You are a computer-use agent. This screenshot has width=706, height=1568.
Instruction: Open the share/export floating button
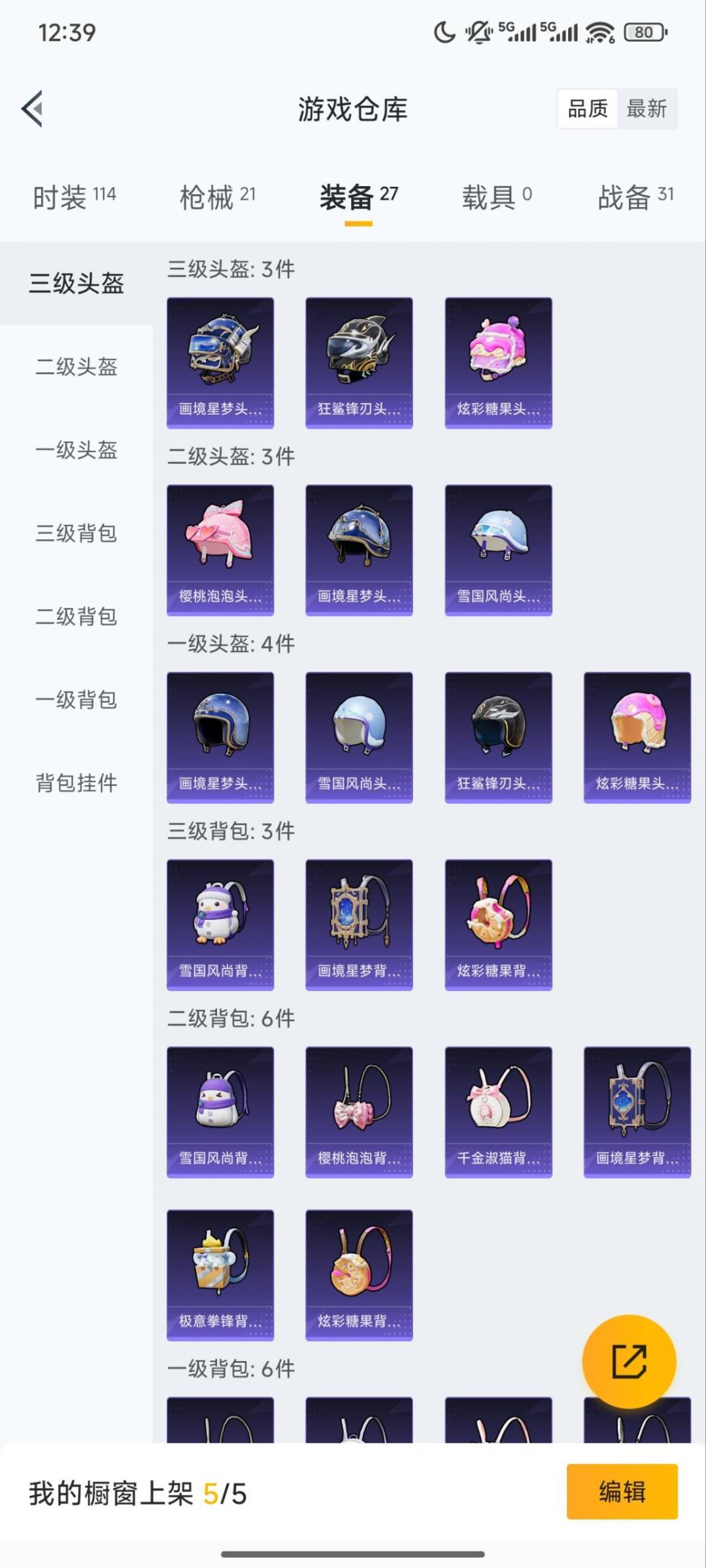(x=630, y=1360)
